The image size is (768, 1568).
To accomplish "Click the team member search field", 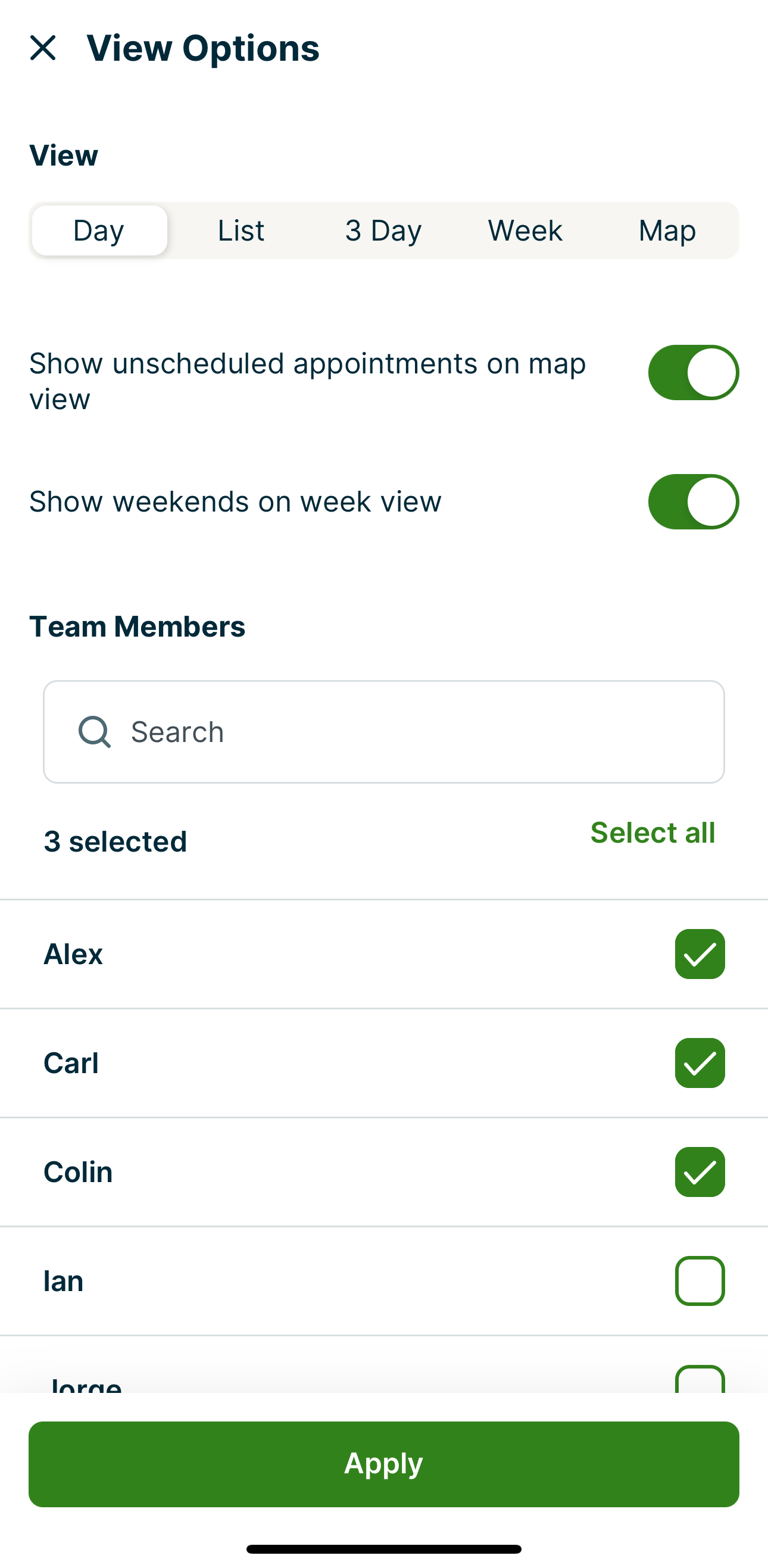I will click(383, 731).
